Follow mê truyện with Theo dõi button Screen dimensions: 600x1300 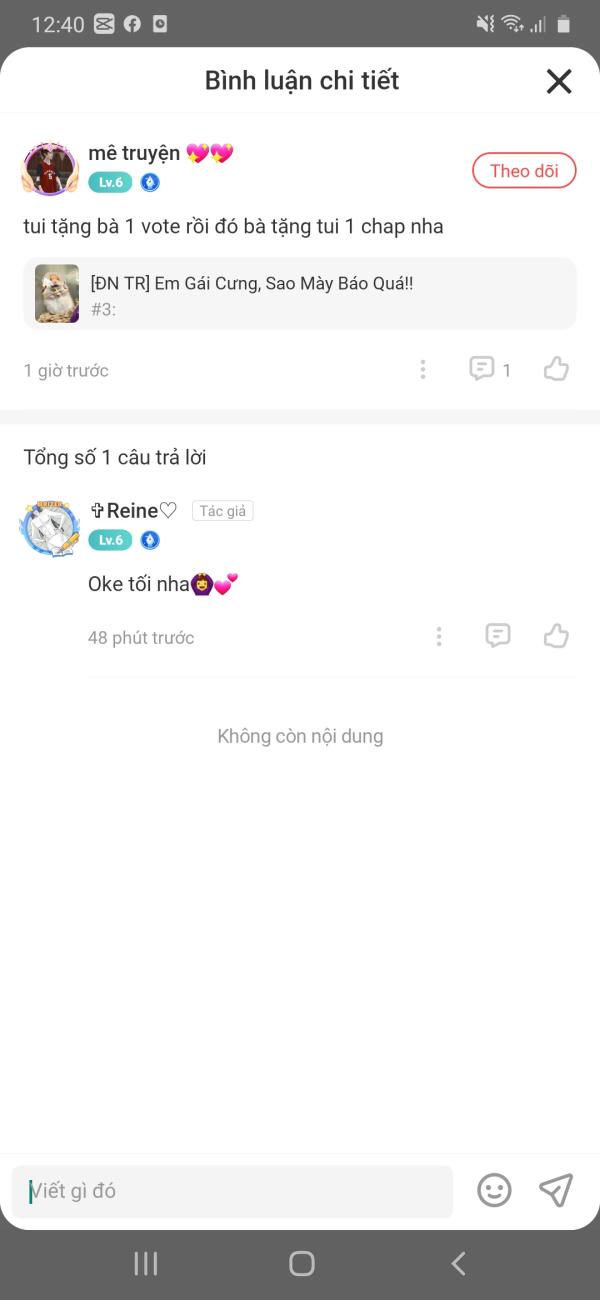[x=524, y=171]
